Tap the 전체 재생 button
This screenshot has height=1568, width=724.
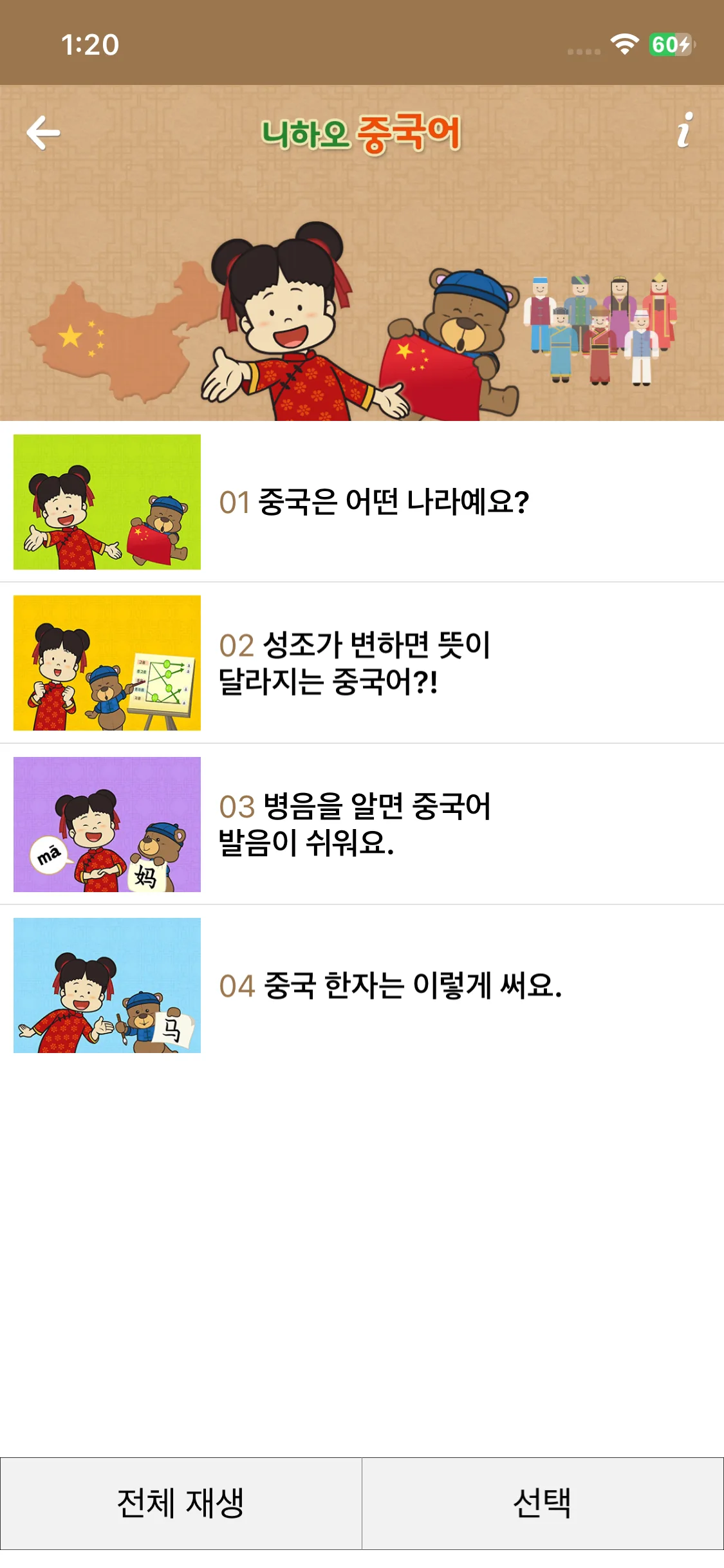coord(181,1504)
